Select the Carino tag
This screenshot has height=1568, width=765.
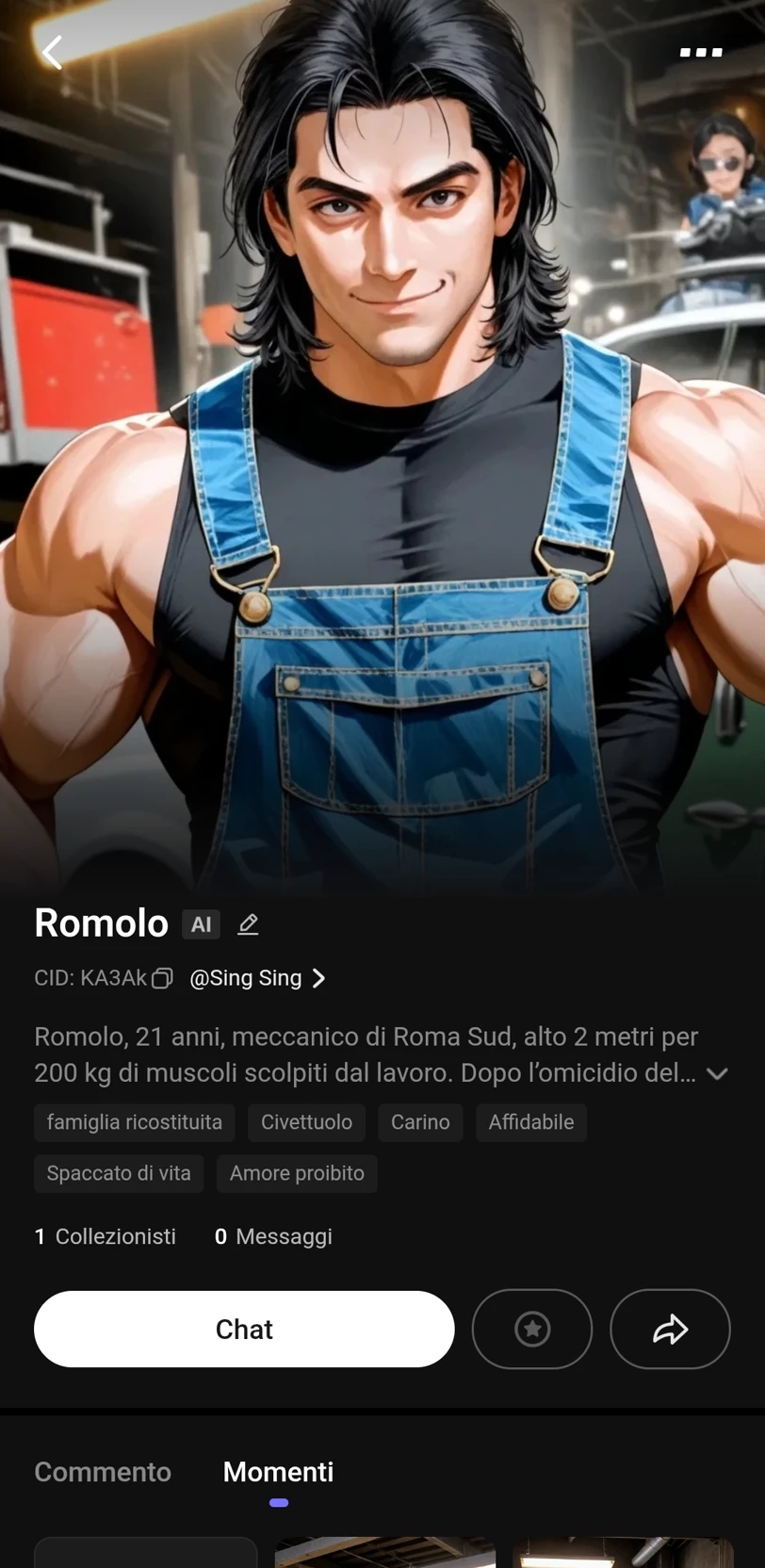pos(420,1122)
